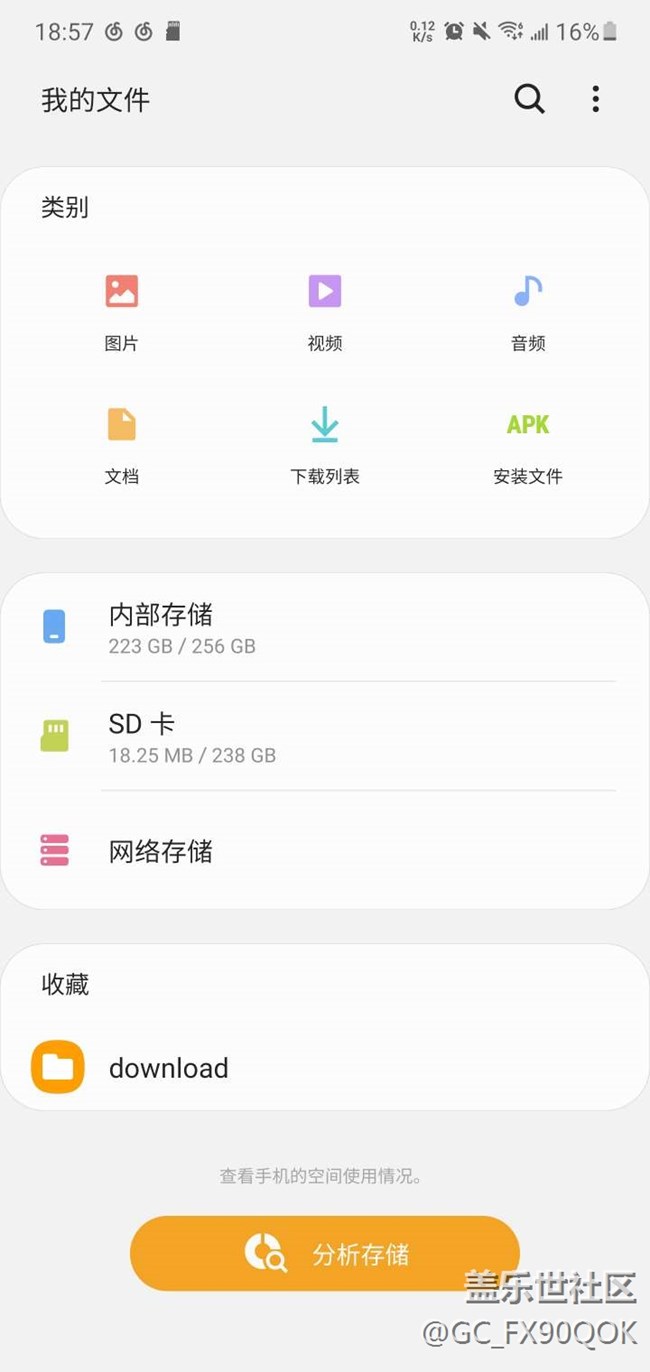Open the three-dot overflow menu

point(595,99)
